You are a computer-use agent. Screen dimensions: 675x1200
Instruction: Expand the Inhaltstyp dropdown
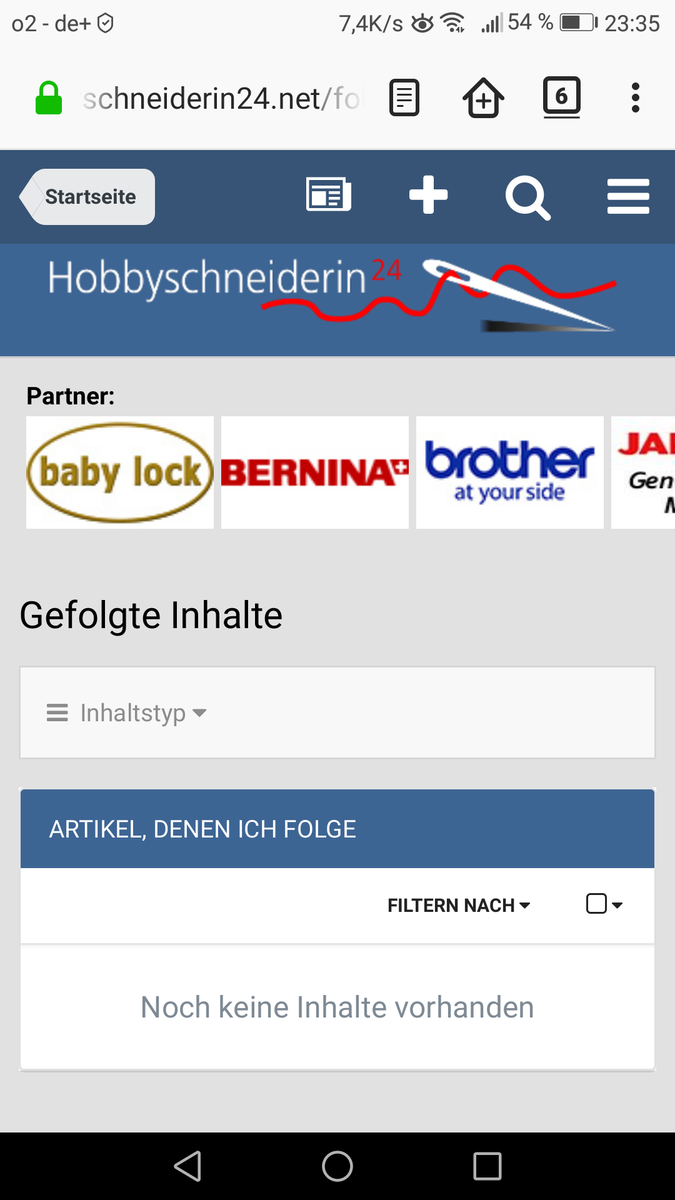coord(127,713)
